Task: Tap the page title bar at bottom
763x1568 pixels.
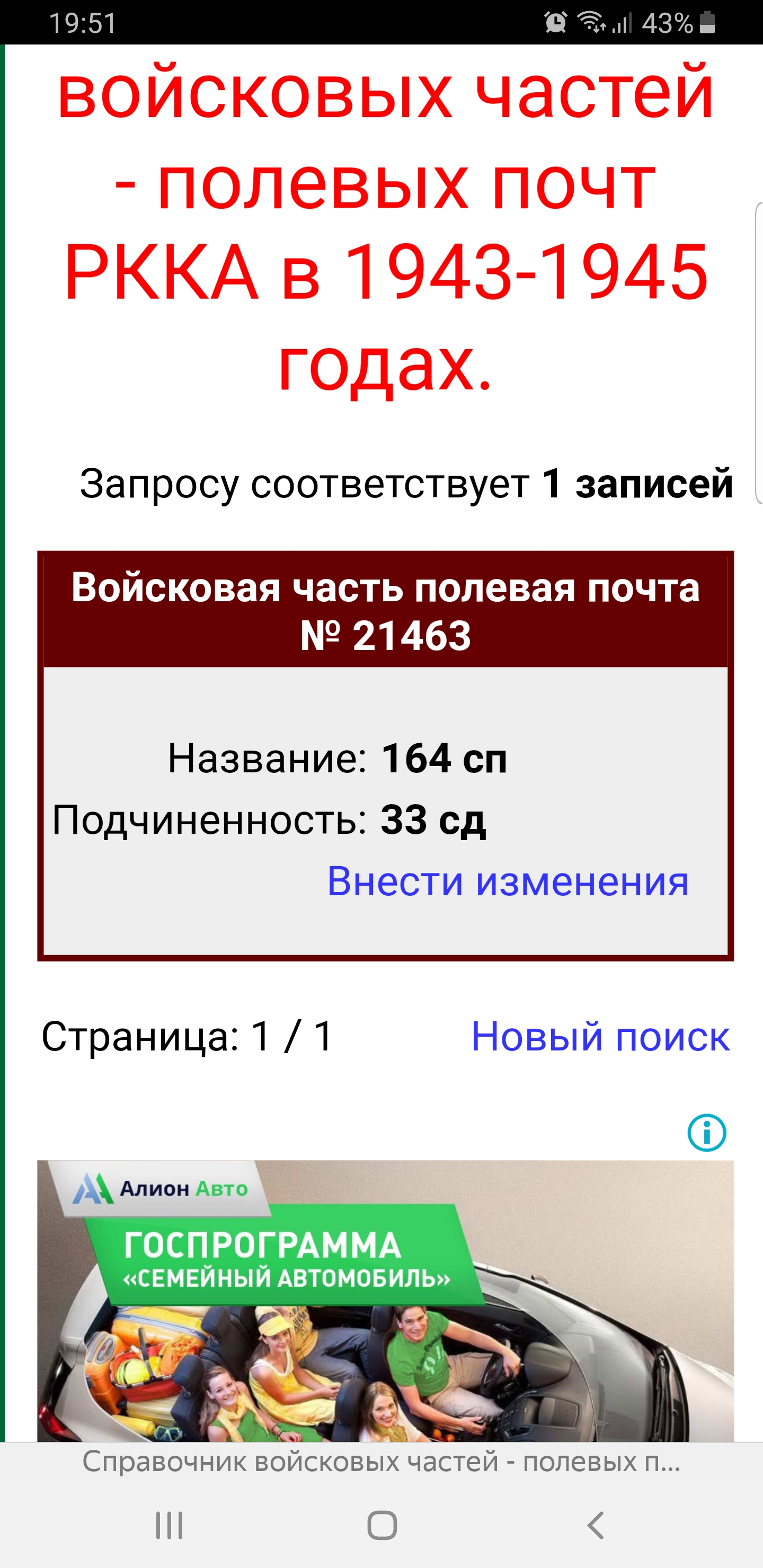Action: tap(381, 1462)
